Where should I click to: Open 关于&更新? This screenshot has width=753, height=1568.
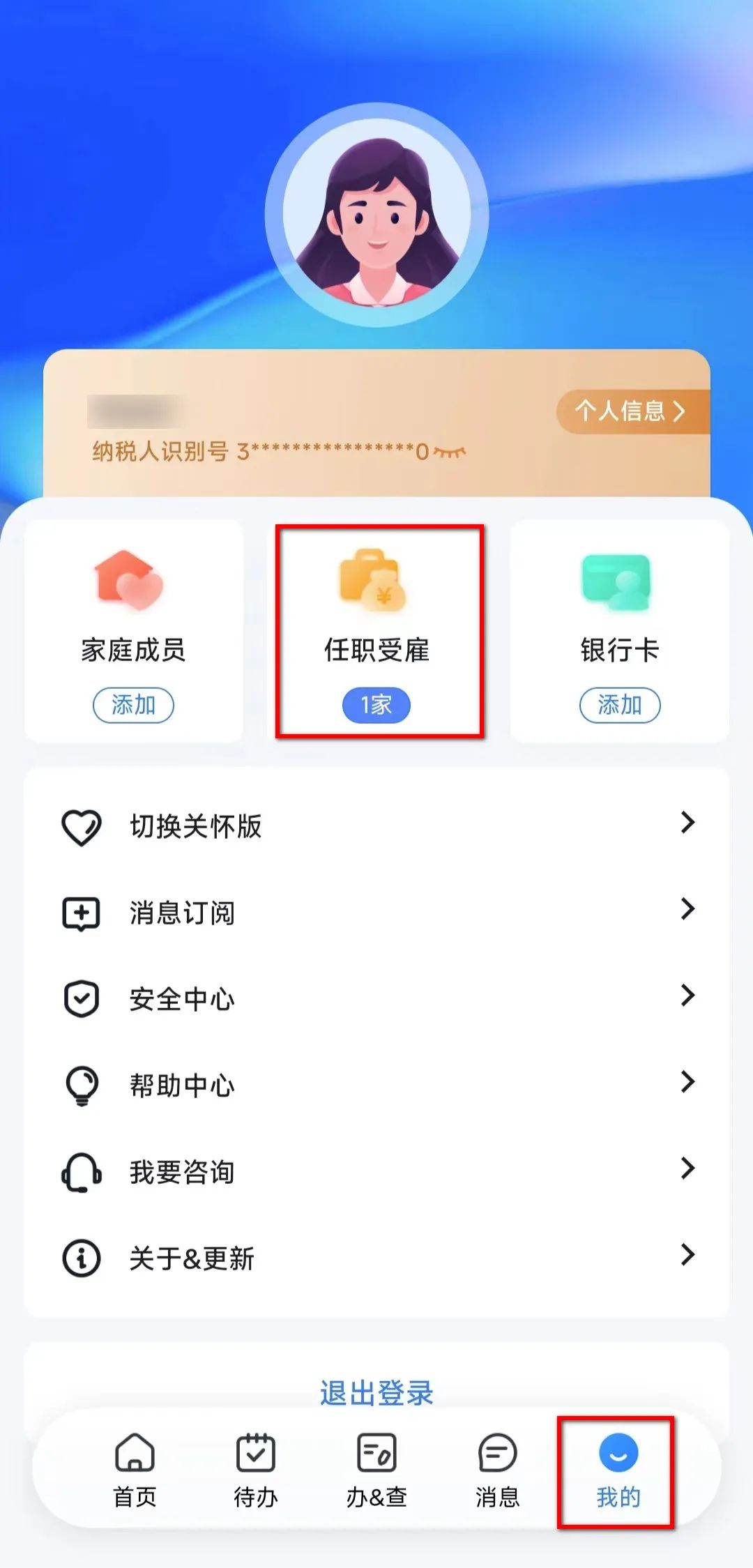(376, 1258)
